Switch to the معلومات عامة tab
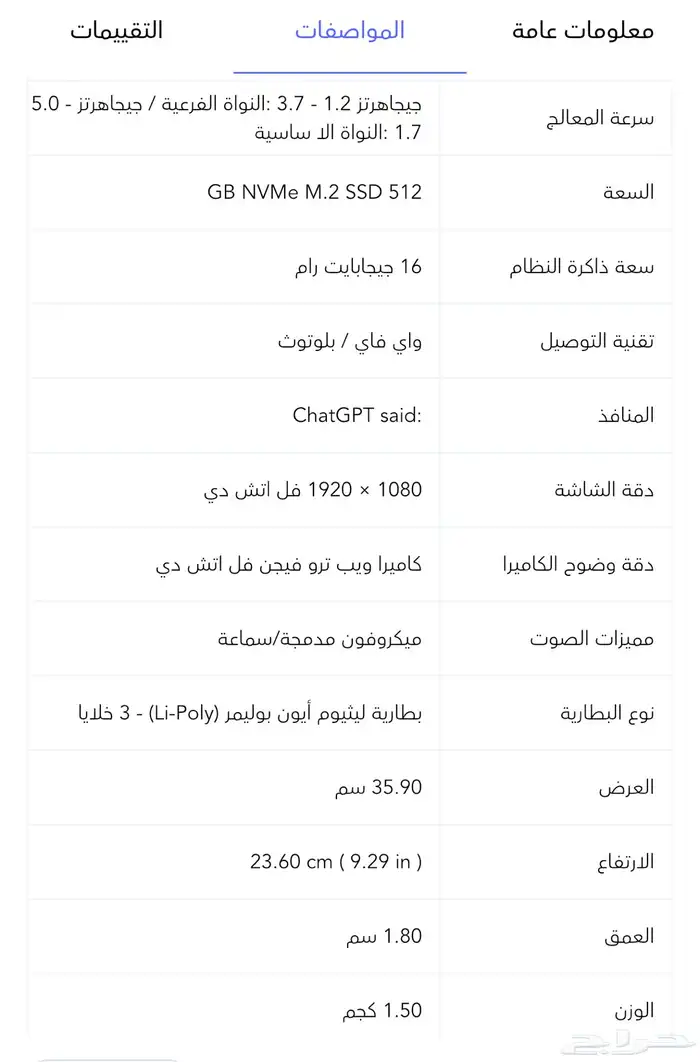 coord(583,30)
